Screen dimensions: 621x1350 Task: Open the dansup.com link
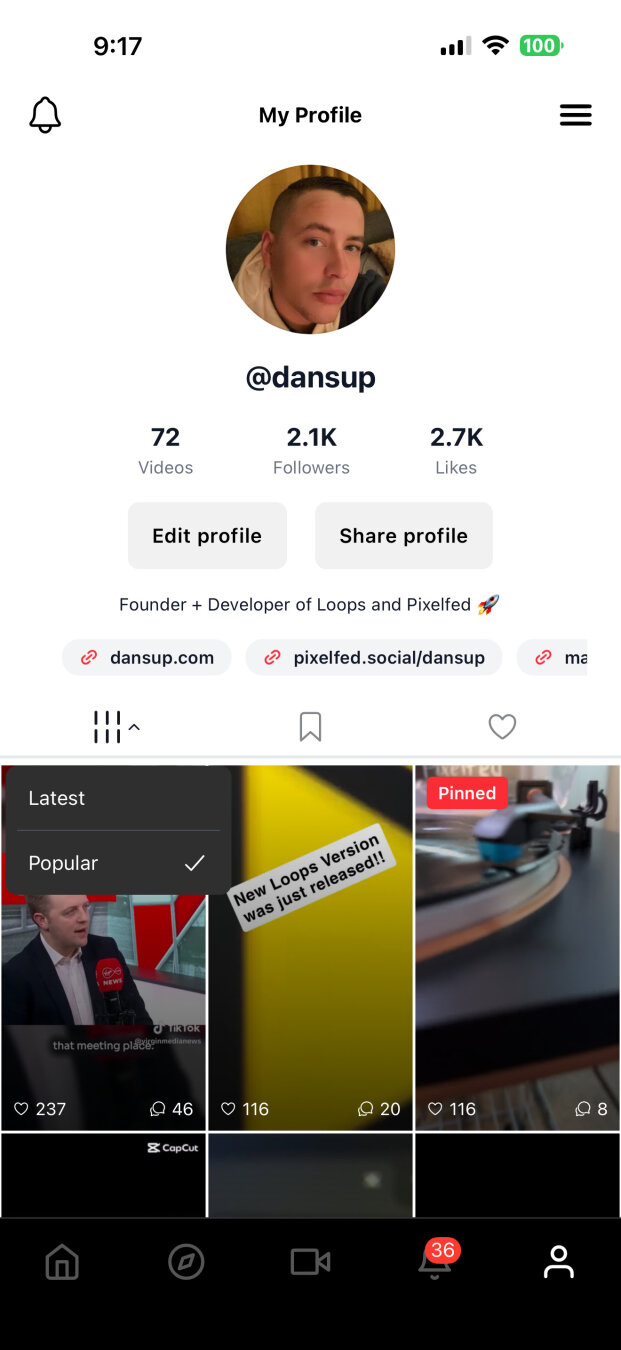pos(147,657)
